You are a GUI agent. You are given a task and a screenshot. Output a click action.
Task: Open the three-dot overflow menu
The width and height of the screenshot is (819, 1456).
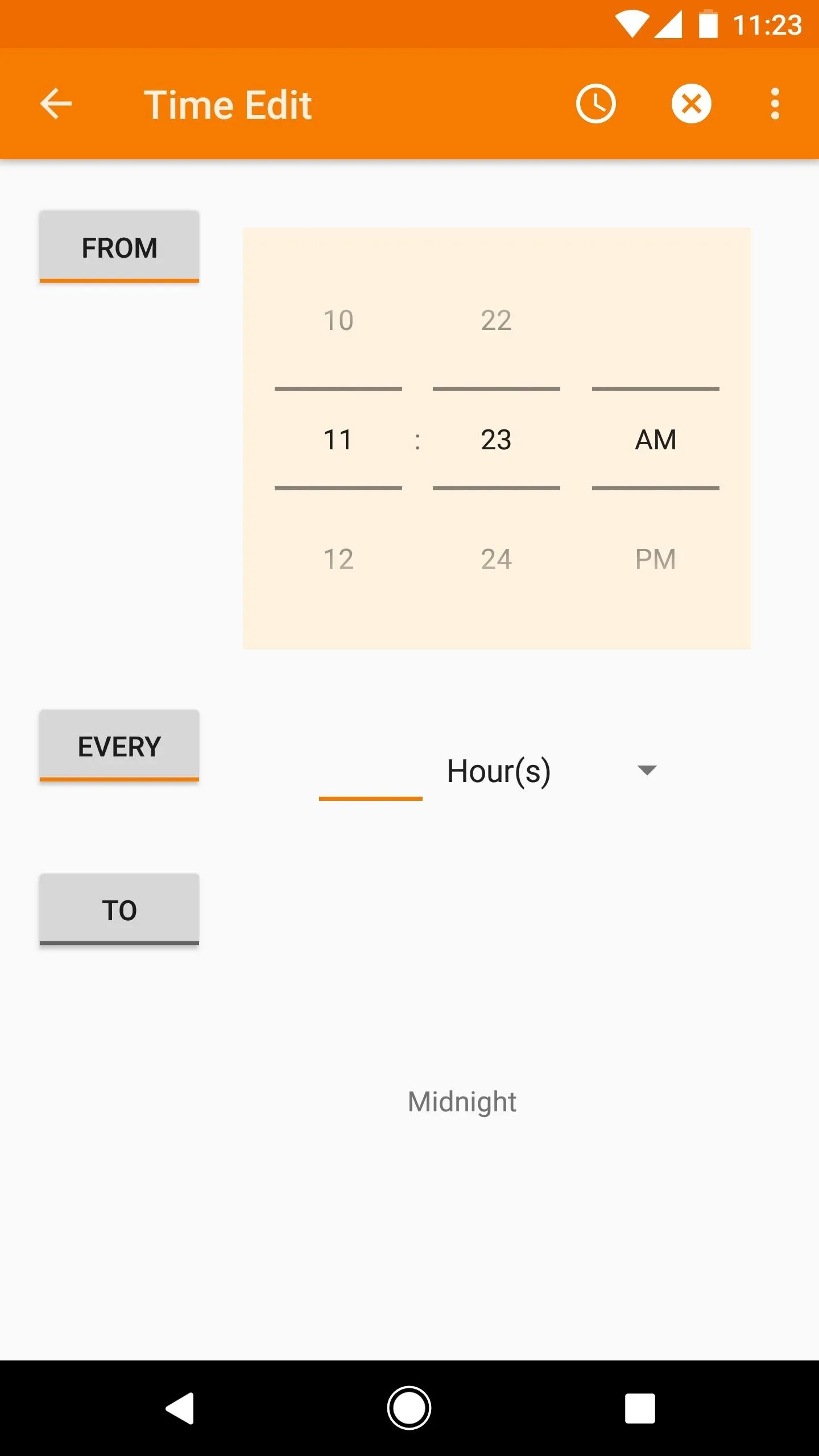[x=775, y=104]
